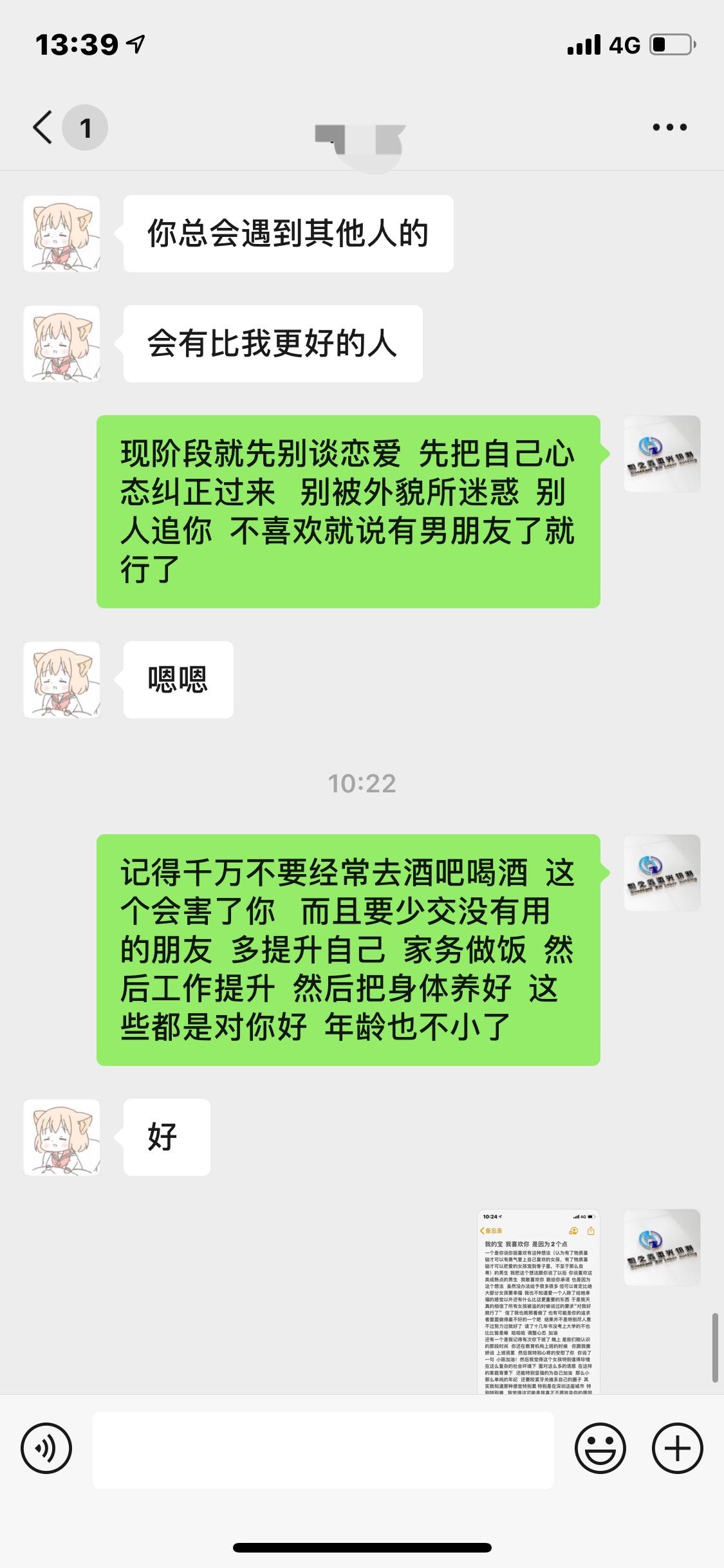Open your own avatar beside "现阶段就先别谈恋爱" message
The width and height of the screenshot is (724, 1568).
[x=662, y=454]
